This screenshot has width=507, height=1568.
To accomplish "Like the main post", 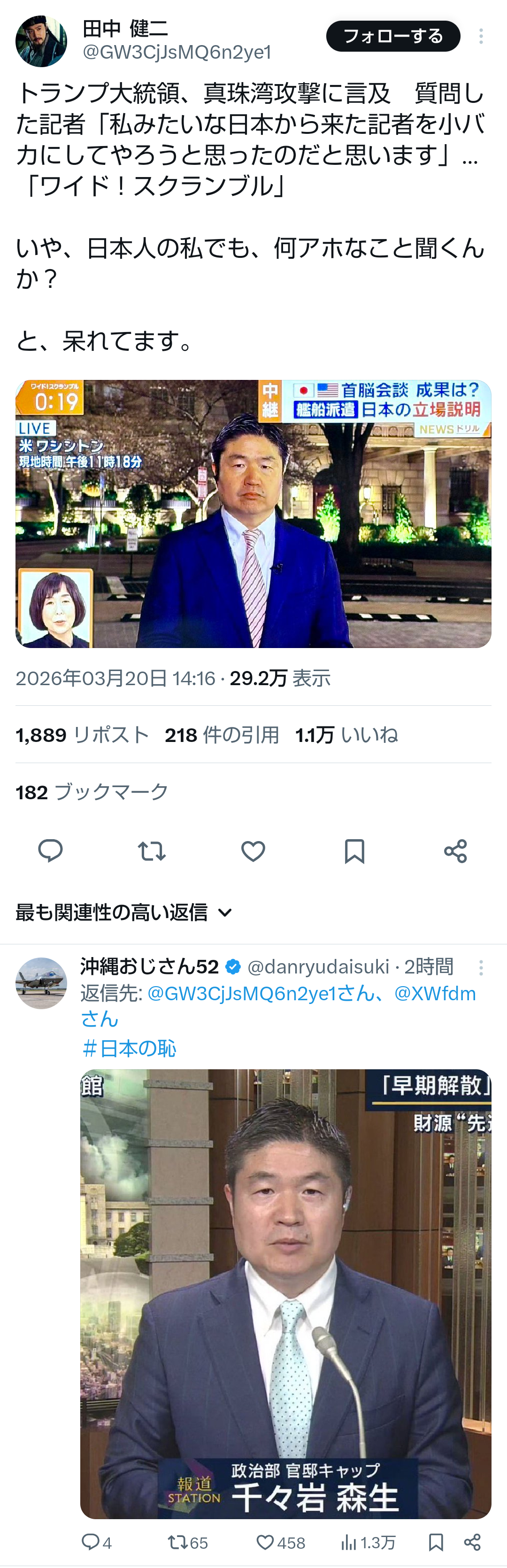I will click(x=253, y=850).
